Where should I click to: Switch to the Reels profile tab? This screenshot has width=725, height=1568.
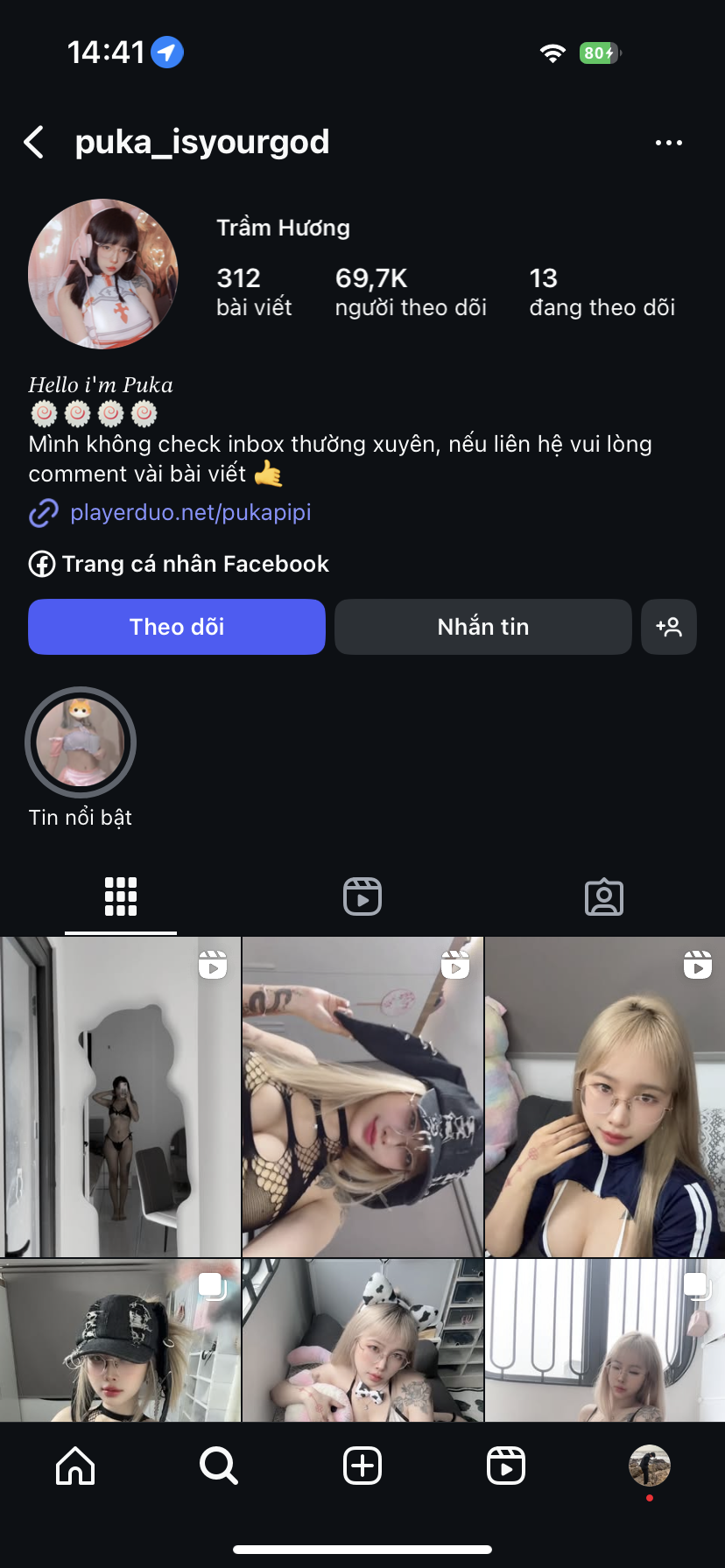362,897
